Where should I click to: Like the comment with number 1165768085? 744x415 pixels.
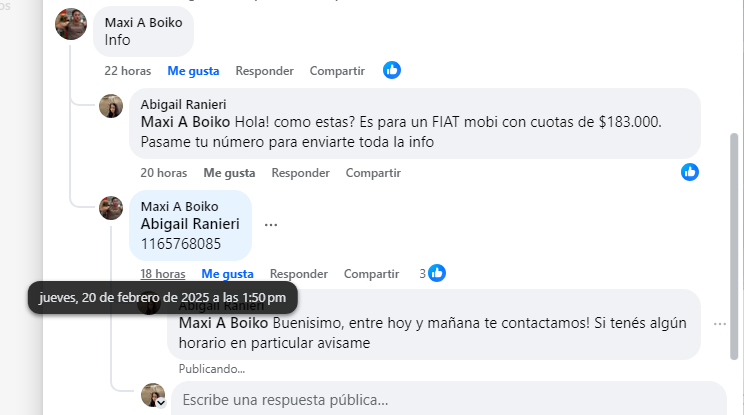[x=227, y=274]
